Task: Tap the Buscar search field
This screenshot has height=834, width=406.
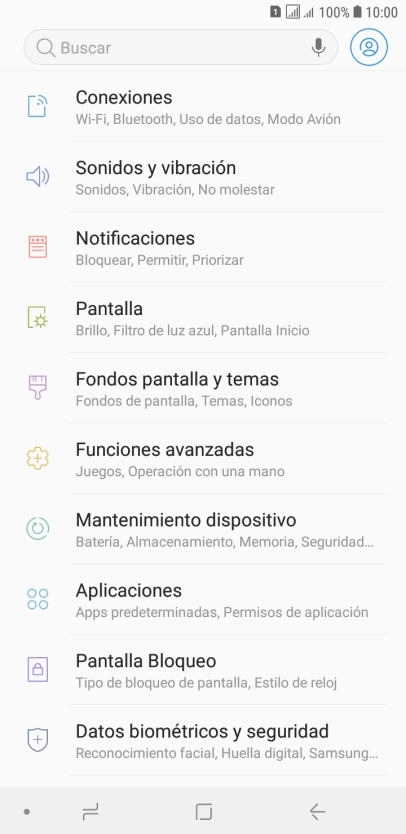Action: tap(181, 47)
